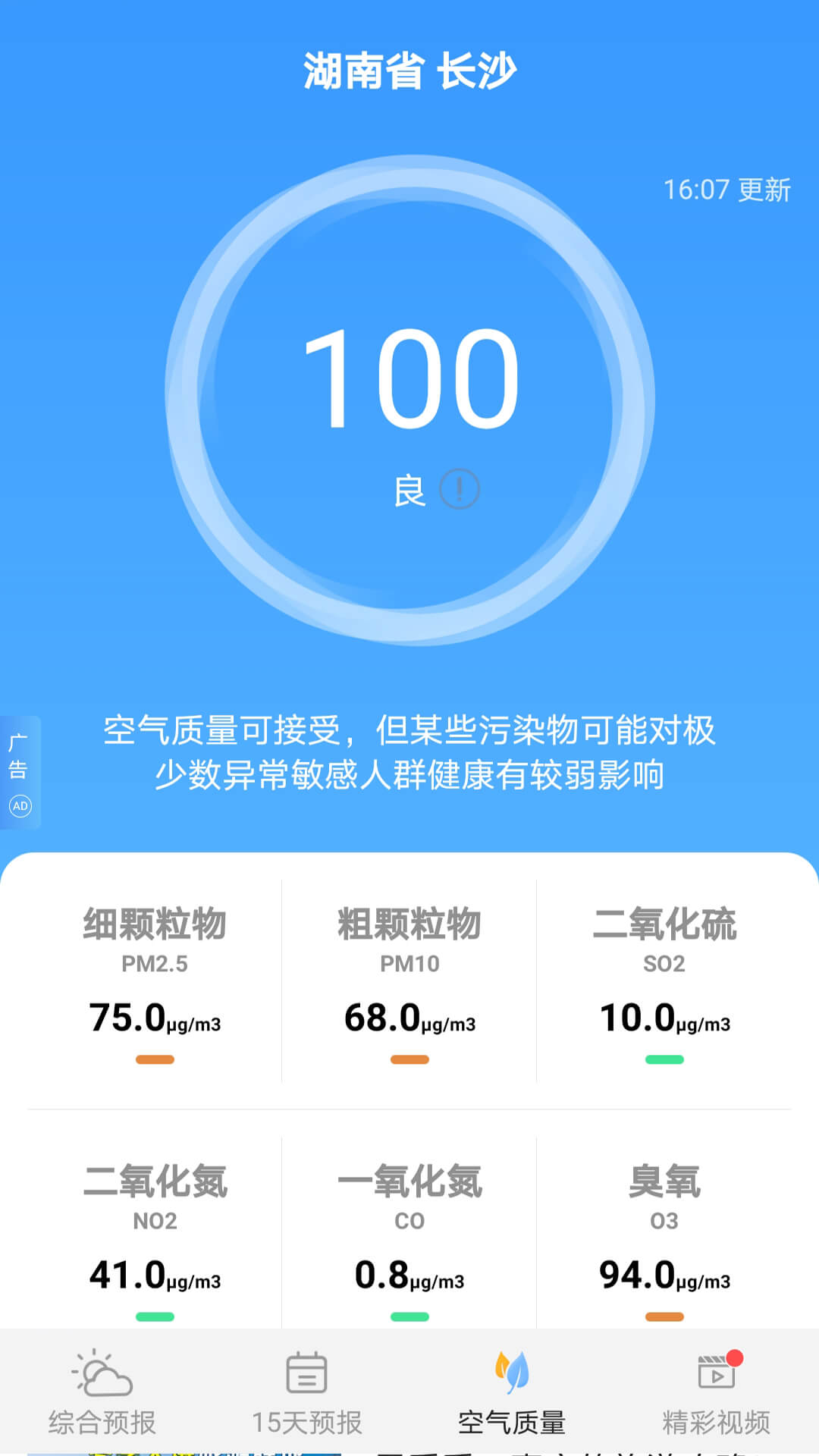Tap the 16:07 更新 refresh text

point(726,190)
